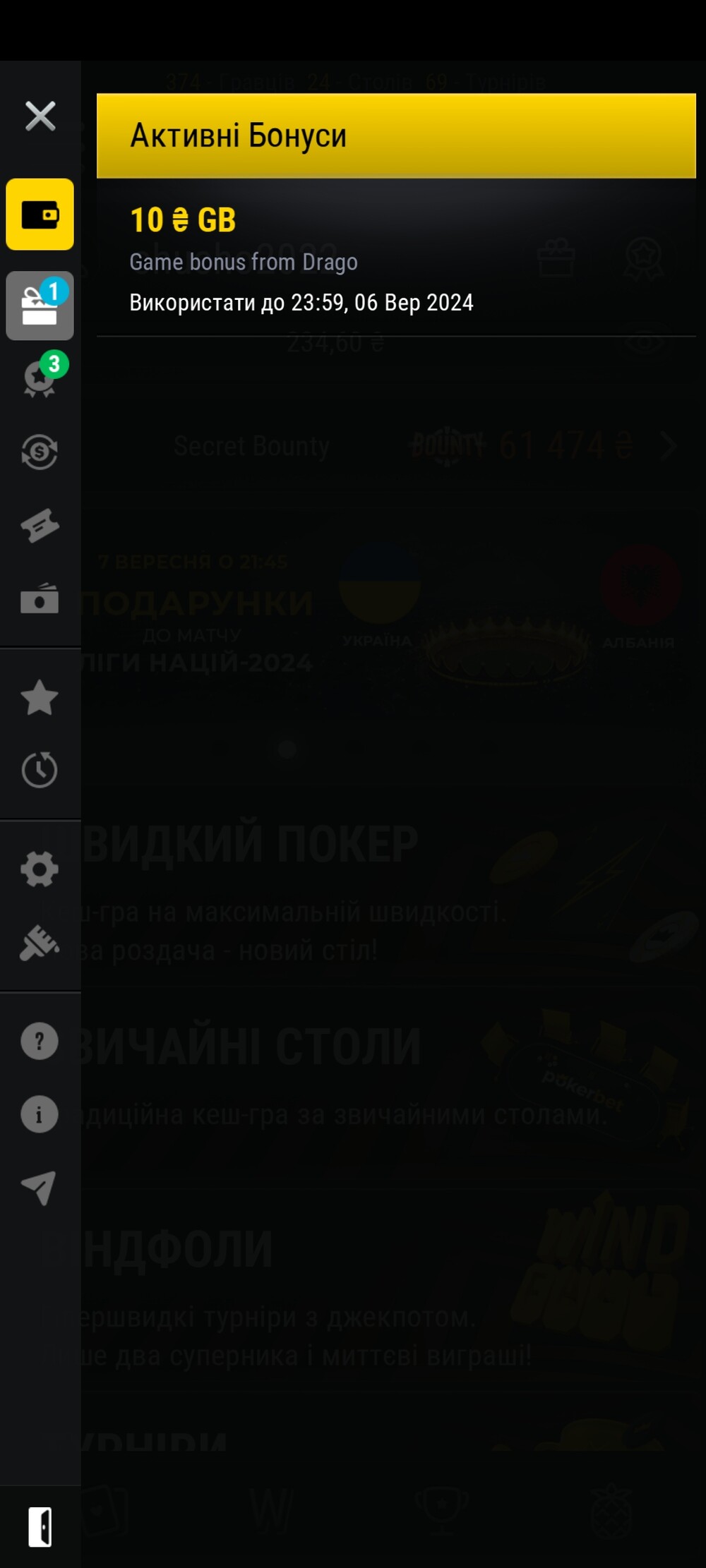Open the question mark help icon

click(40, 1042)
